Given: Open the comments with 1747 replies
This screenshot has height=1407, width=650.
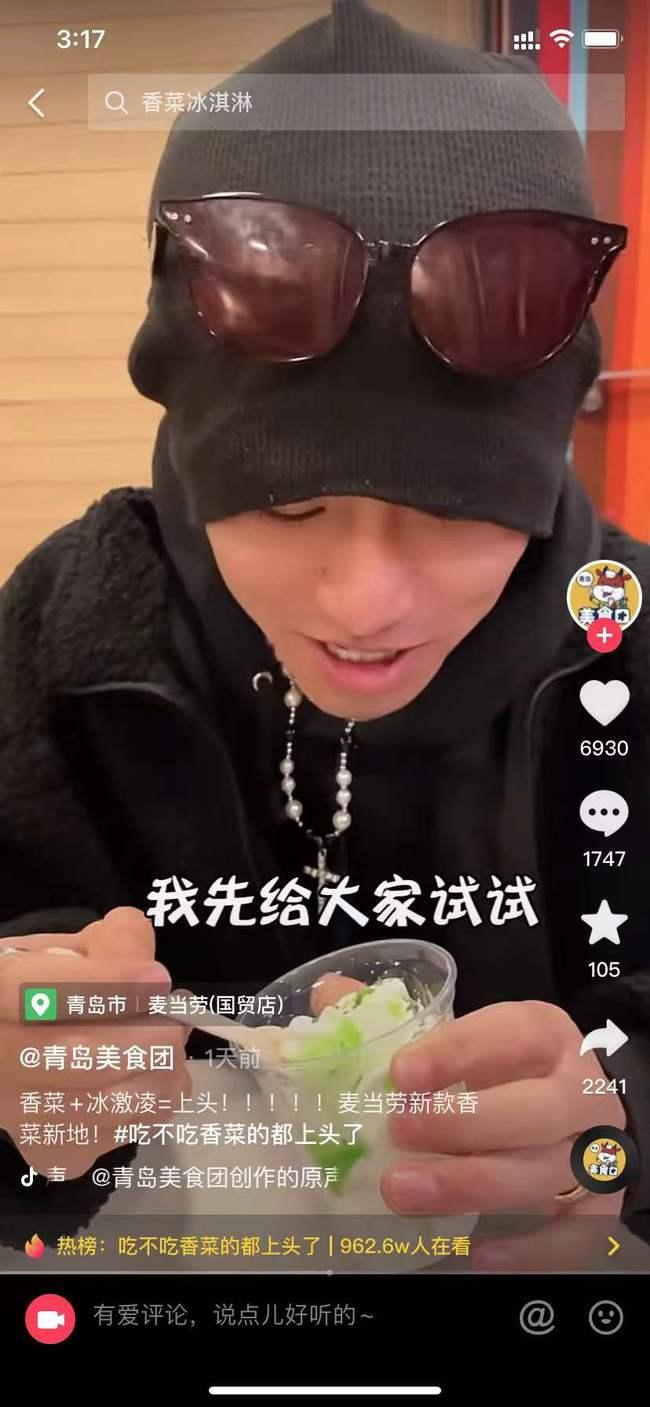Looking at the screenshot, I should (604, 814).
